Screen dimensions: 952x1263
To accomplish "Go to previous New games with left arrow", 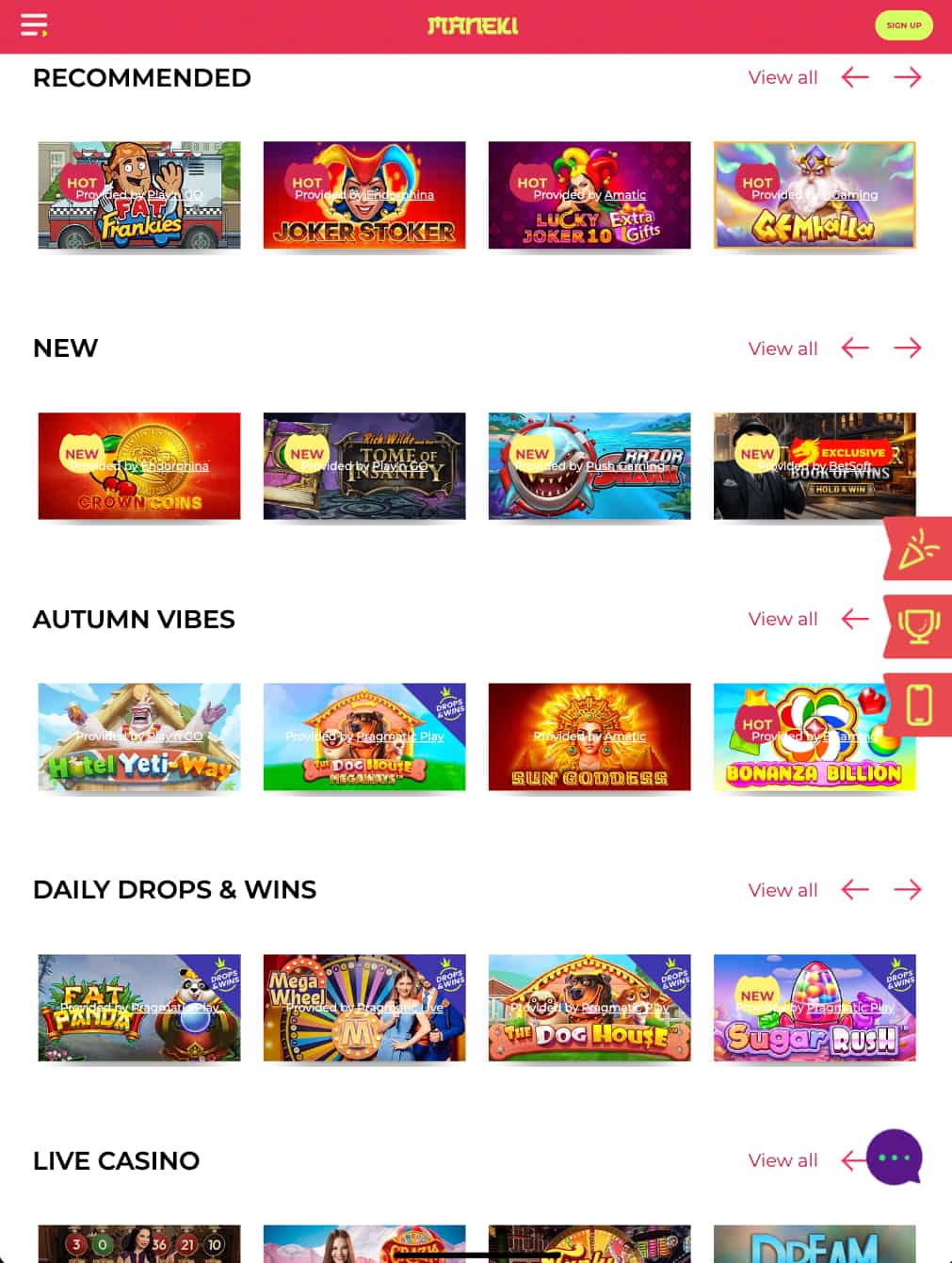I will [x=855, y=348].
